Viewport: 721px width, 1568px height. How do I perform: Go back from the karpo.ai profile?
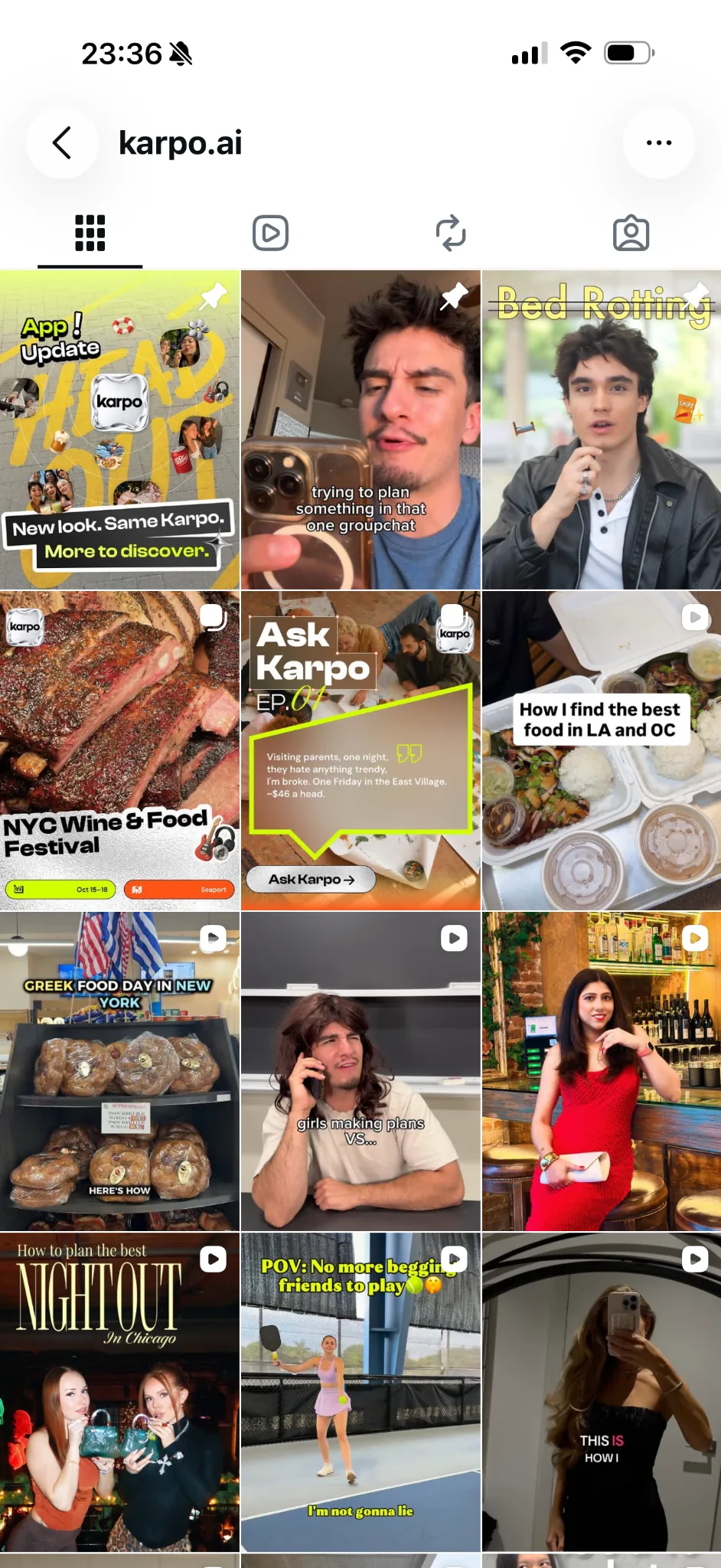62,142
